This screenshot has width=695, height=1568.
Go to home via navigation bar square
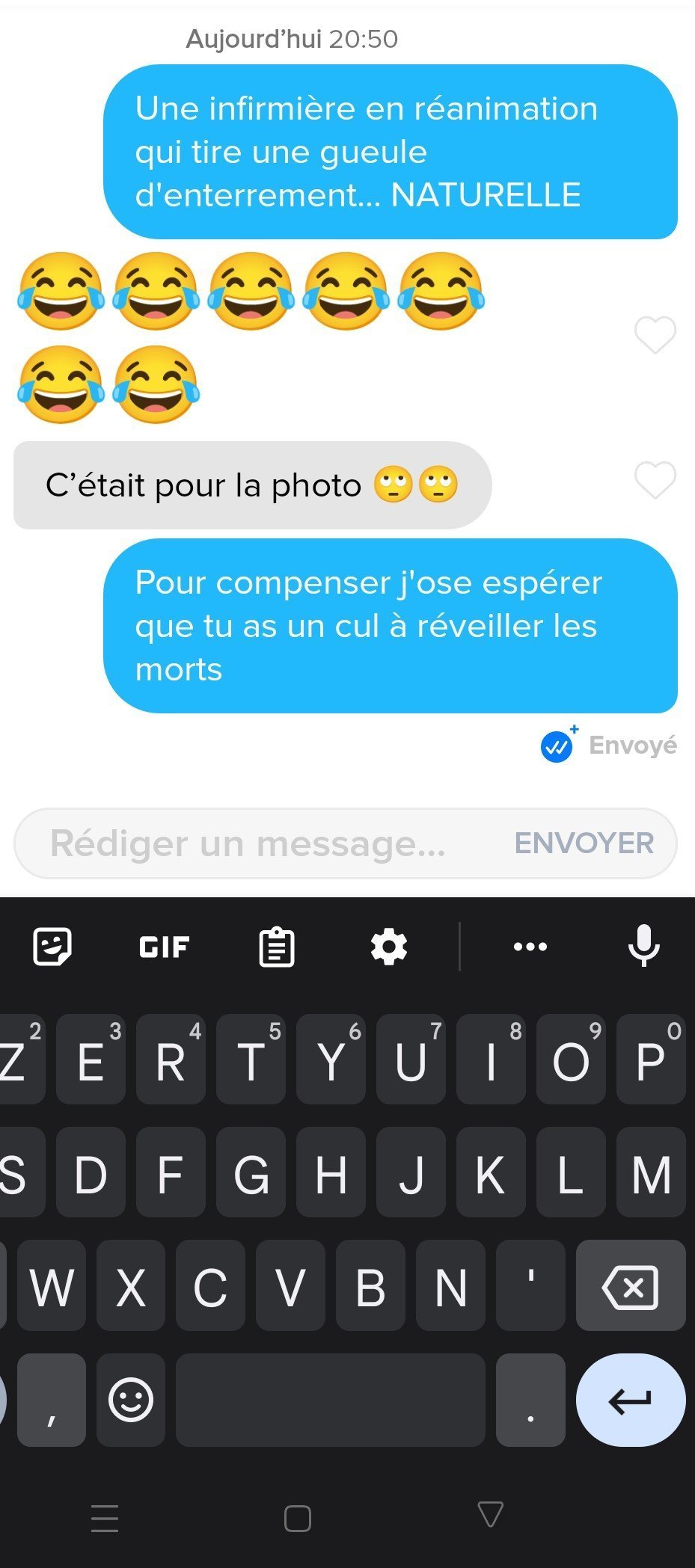pyautogui.click(x=297, y=1518)
